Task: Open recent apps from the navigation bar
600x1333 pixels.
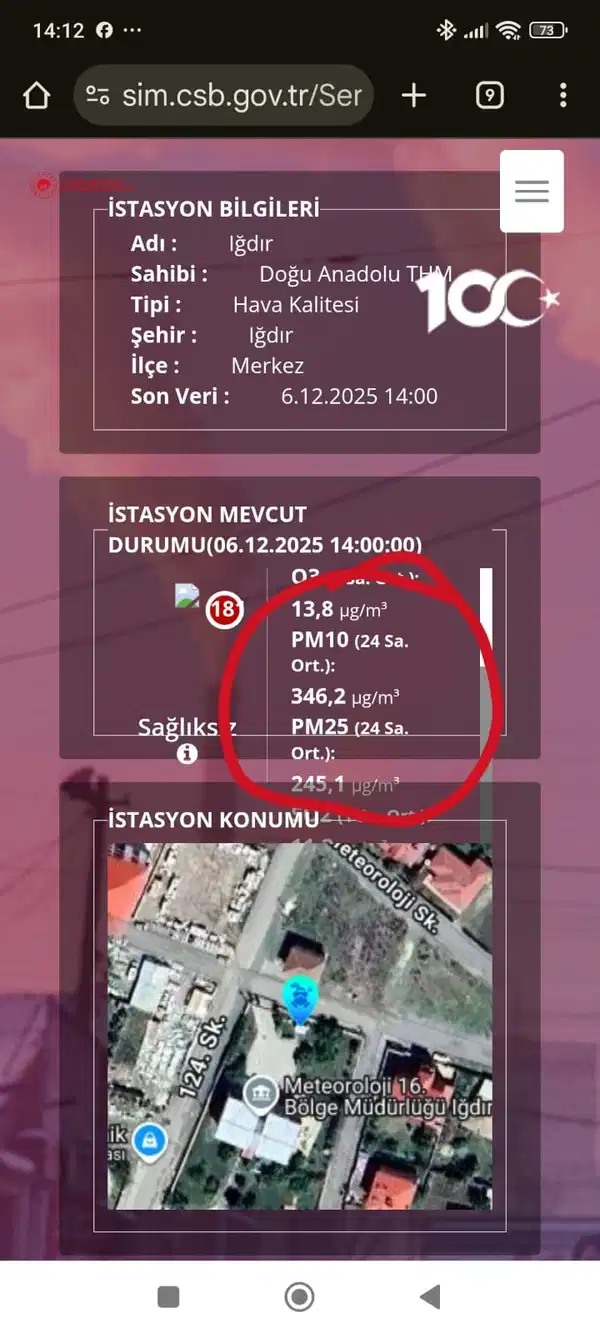Action: click(x=168, y=1297)
